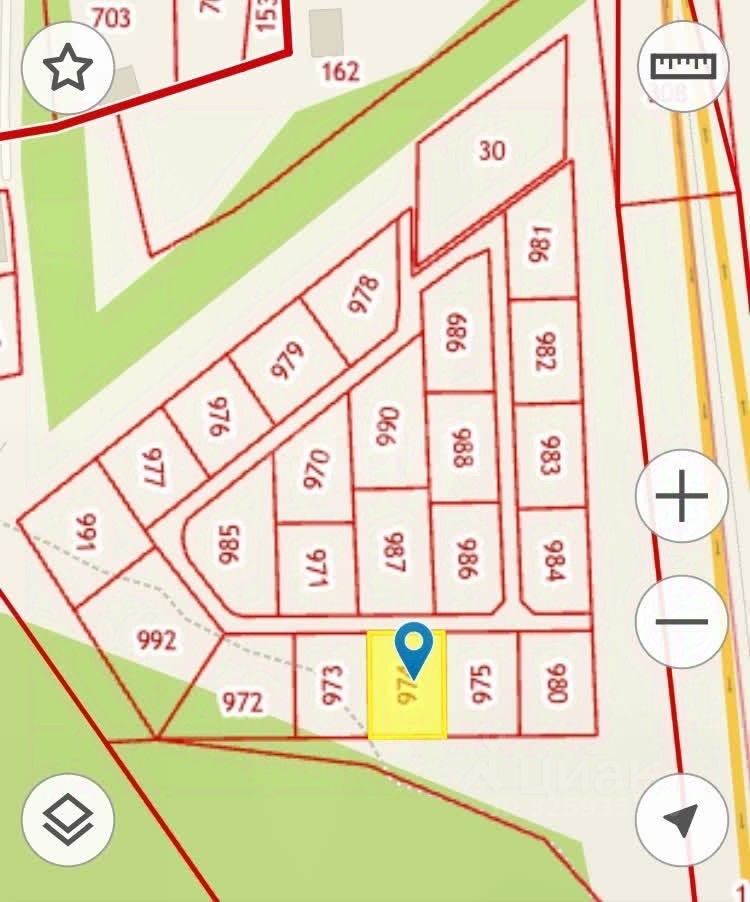Tap the blue pin on plot 974
The width and height of the screenshot is (750, 902).
click(413, 645)
